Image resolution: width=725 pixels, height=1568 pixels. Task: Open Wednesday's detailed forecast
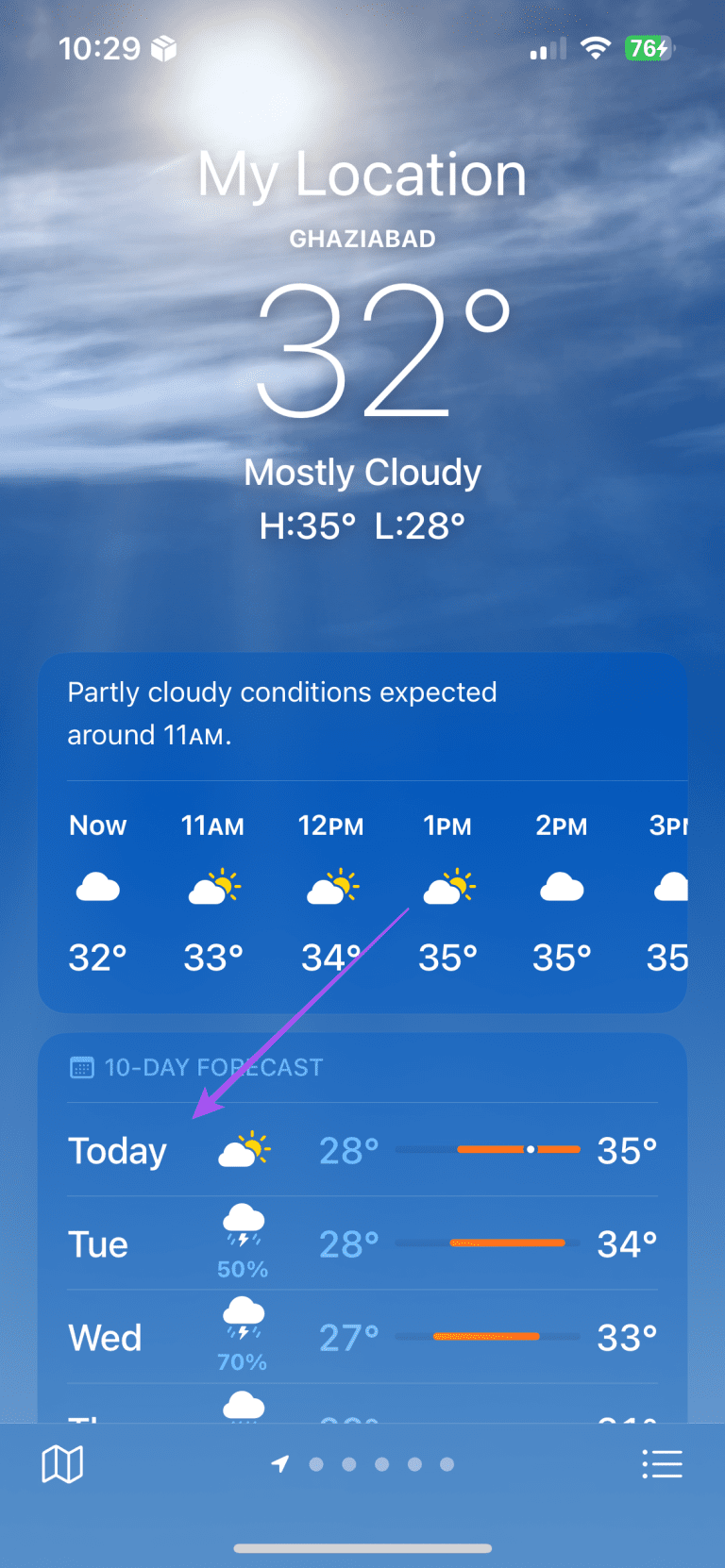(x=362, y=1336)
